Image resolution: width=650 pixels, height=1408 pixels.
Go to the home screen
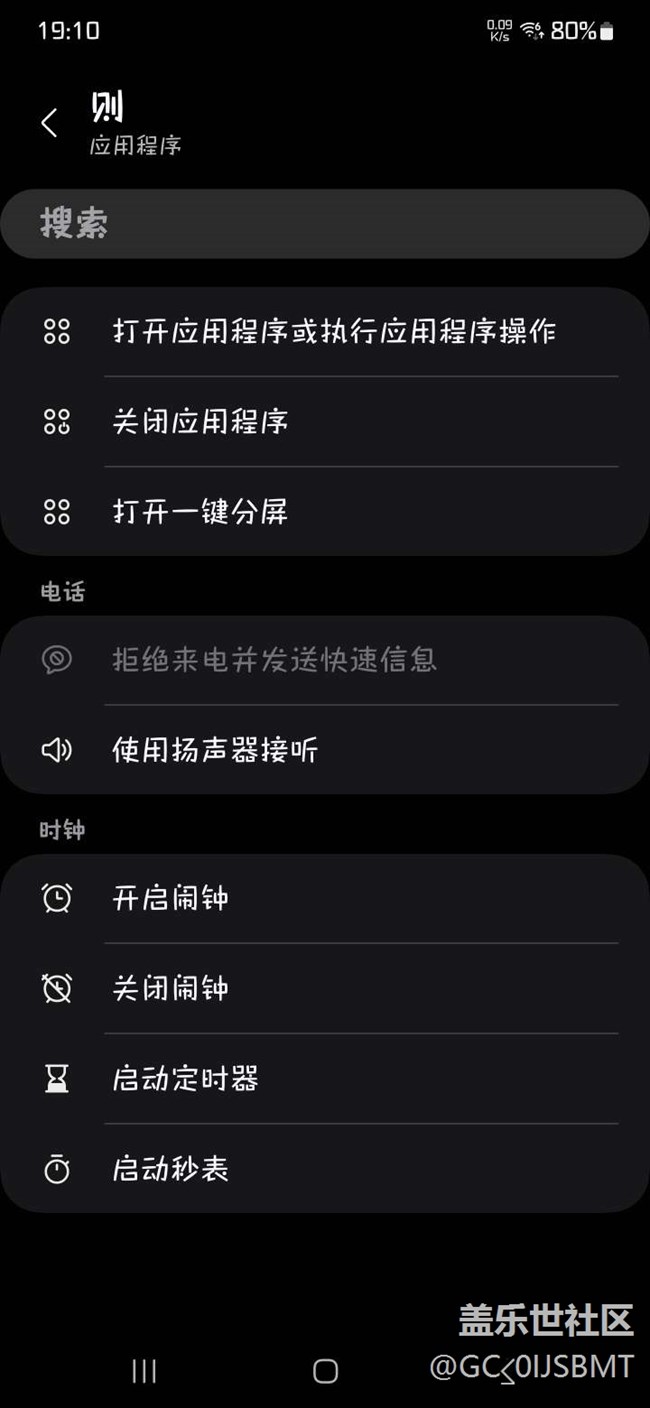pyautogui.click(x=325, y=1371)
